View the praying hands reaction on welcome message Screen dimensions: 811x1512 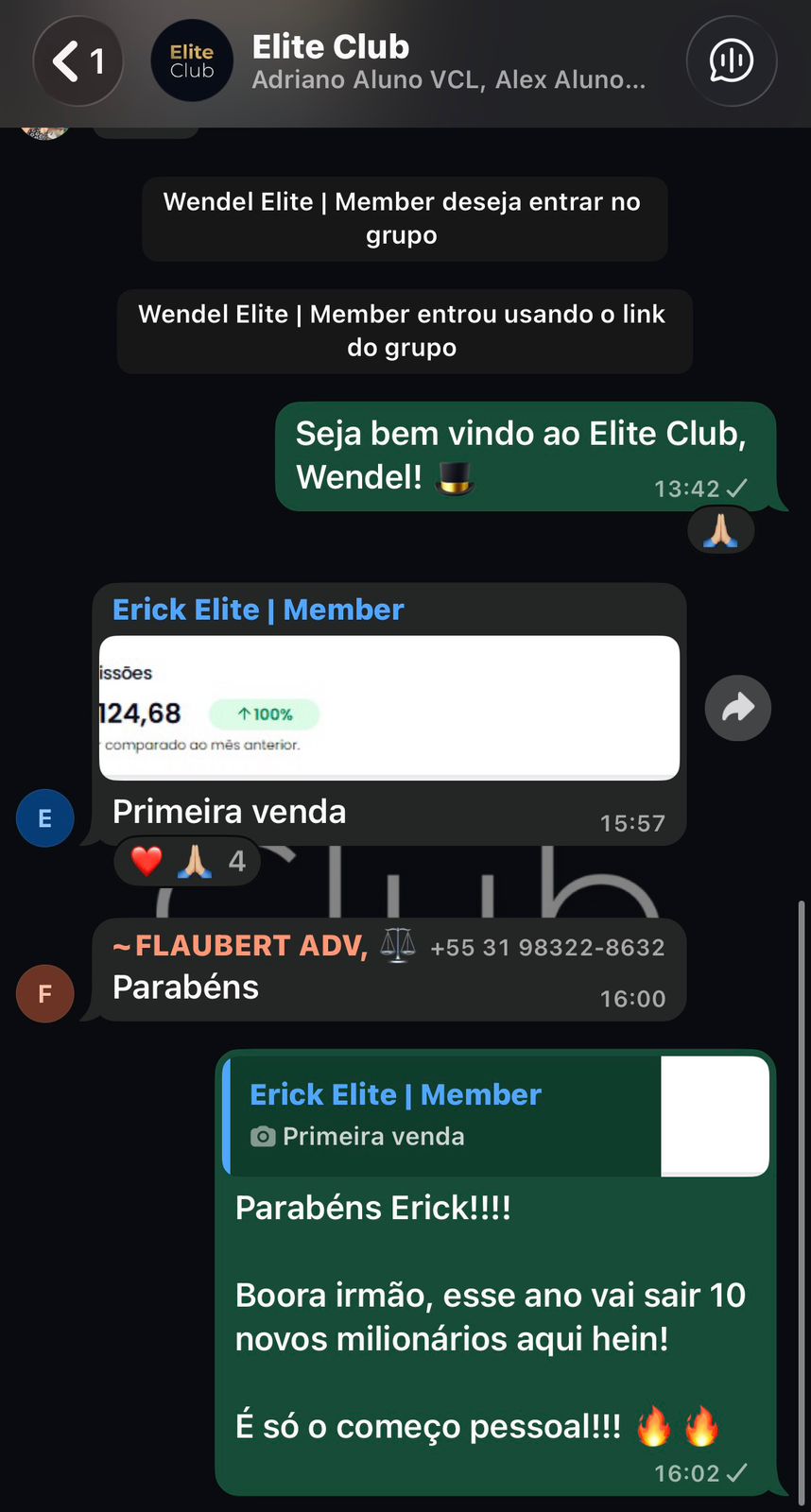[x=720, y=530]
